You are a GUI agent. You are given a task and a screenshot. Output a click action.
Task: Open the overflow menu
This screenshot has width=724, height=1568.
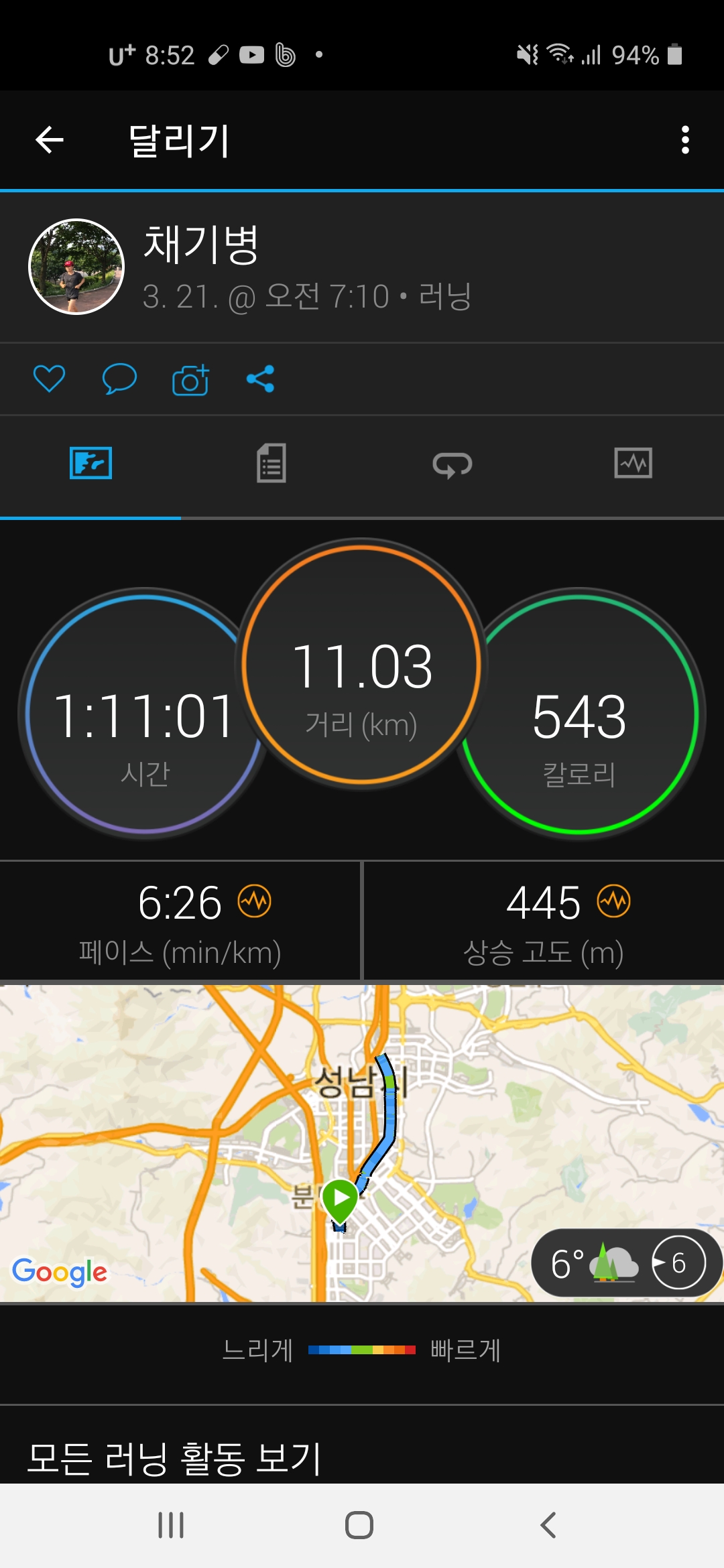(684, 140)
